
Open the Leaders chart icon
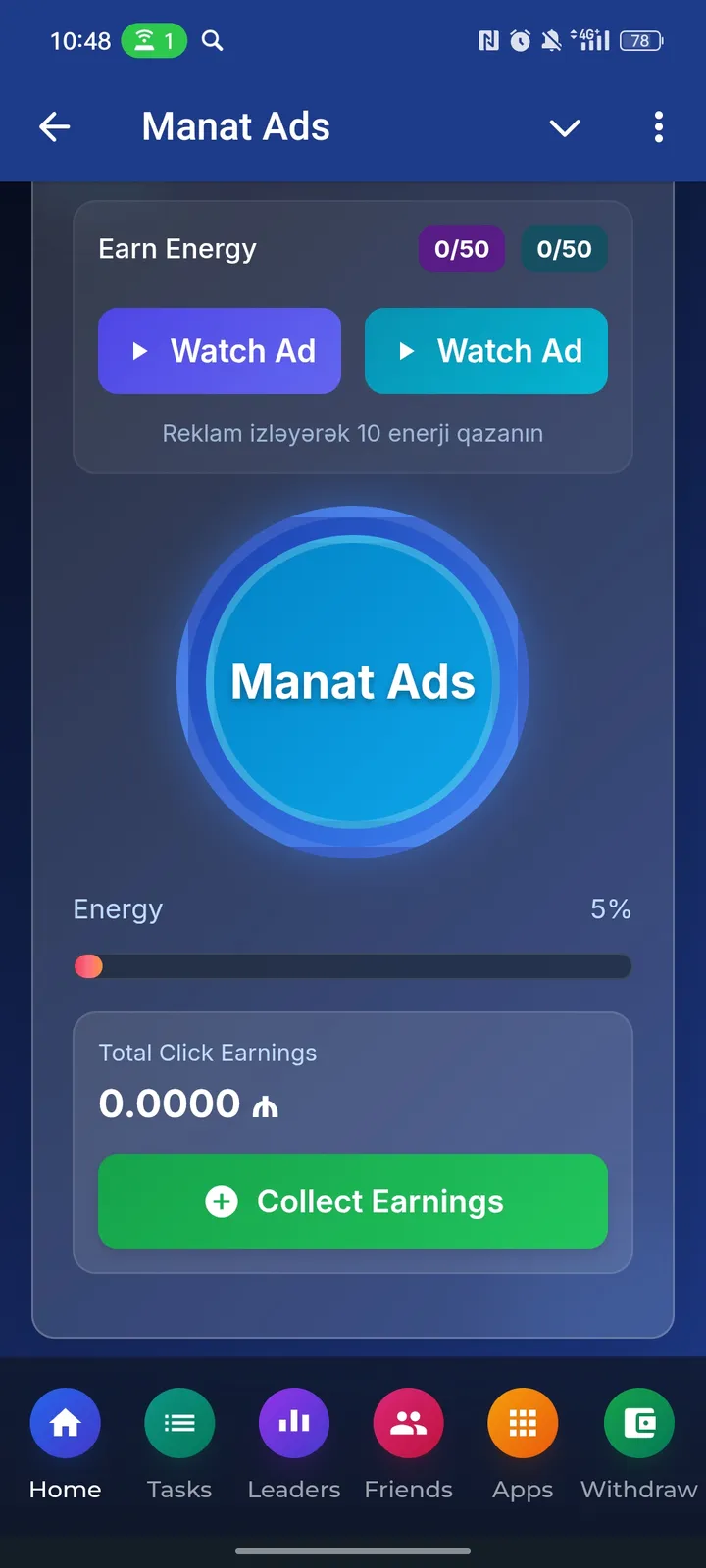[293, 1422]
